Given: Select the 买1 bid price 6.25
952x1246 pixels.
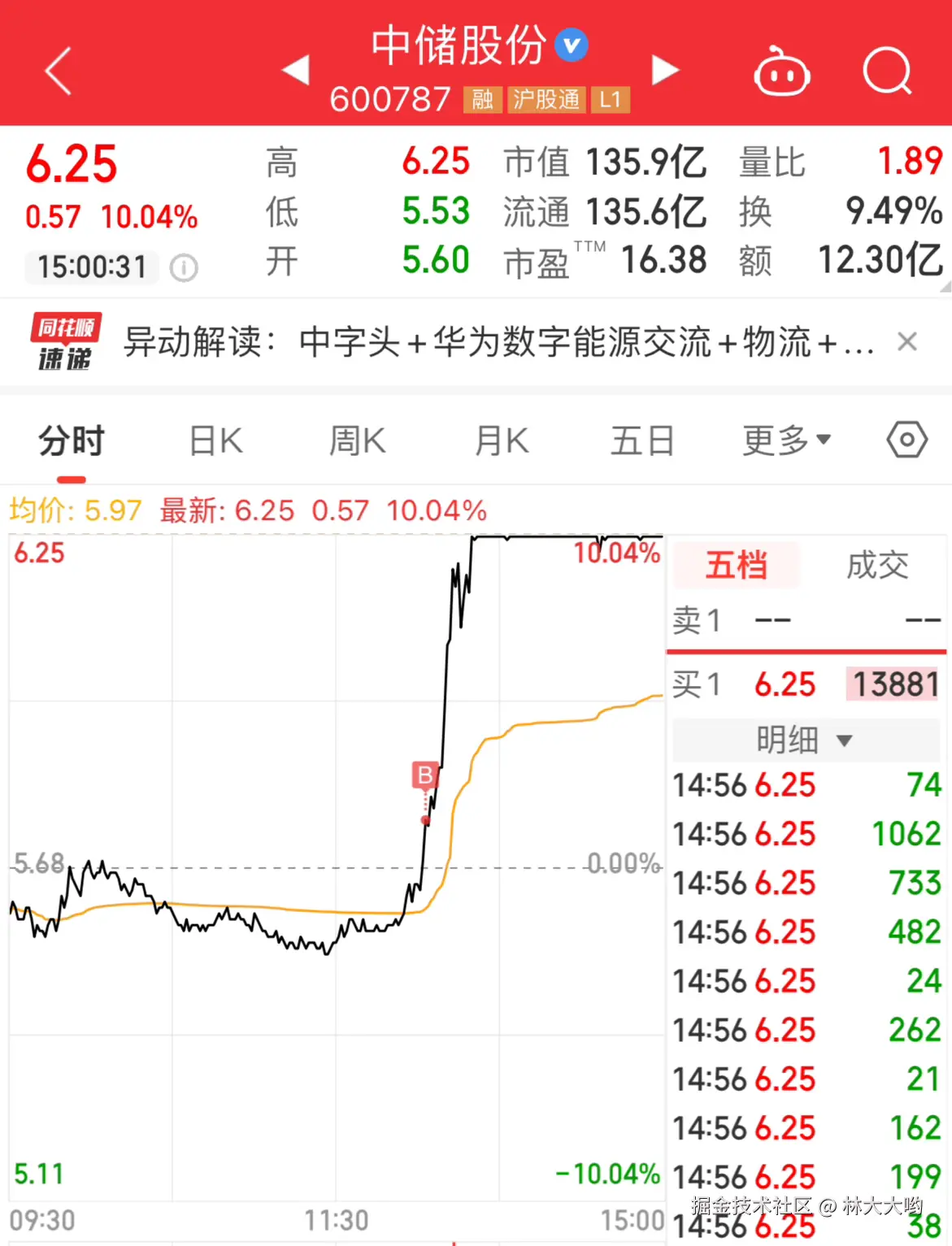Looking at the screenshot, I should pyautogui.click(x=784, y=684).
